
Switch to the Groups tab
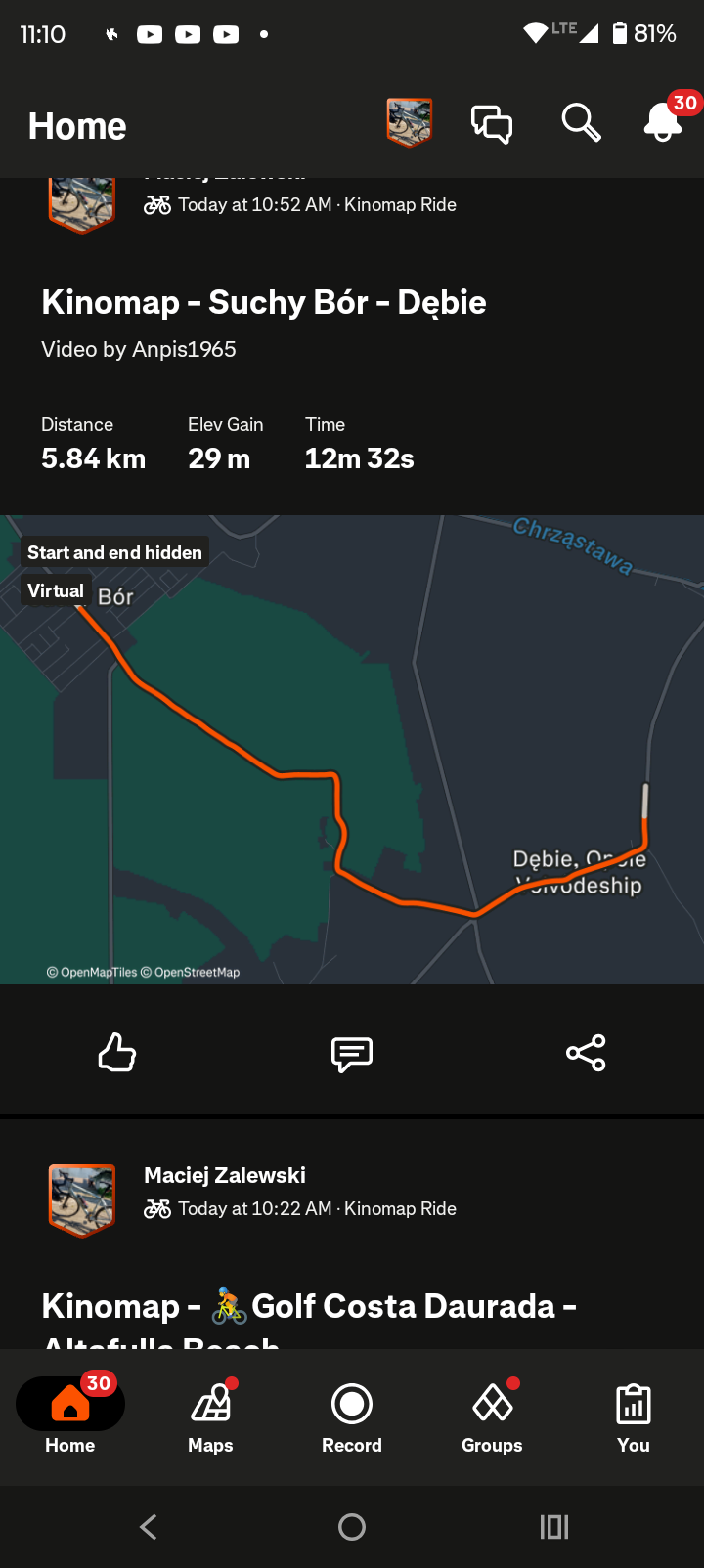[492, 1416]
